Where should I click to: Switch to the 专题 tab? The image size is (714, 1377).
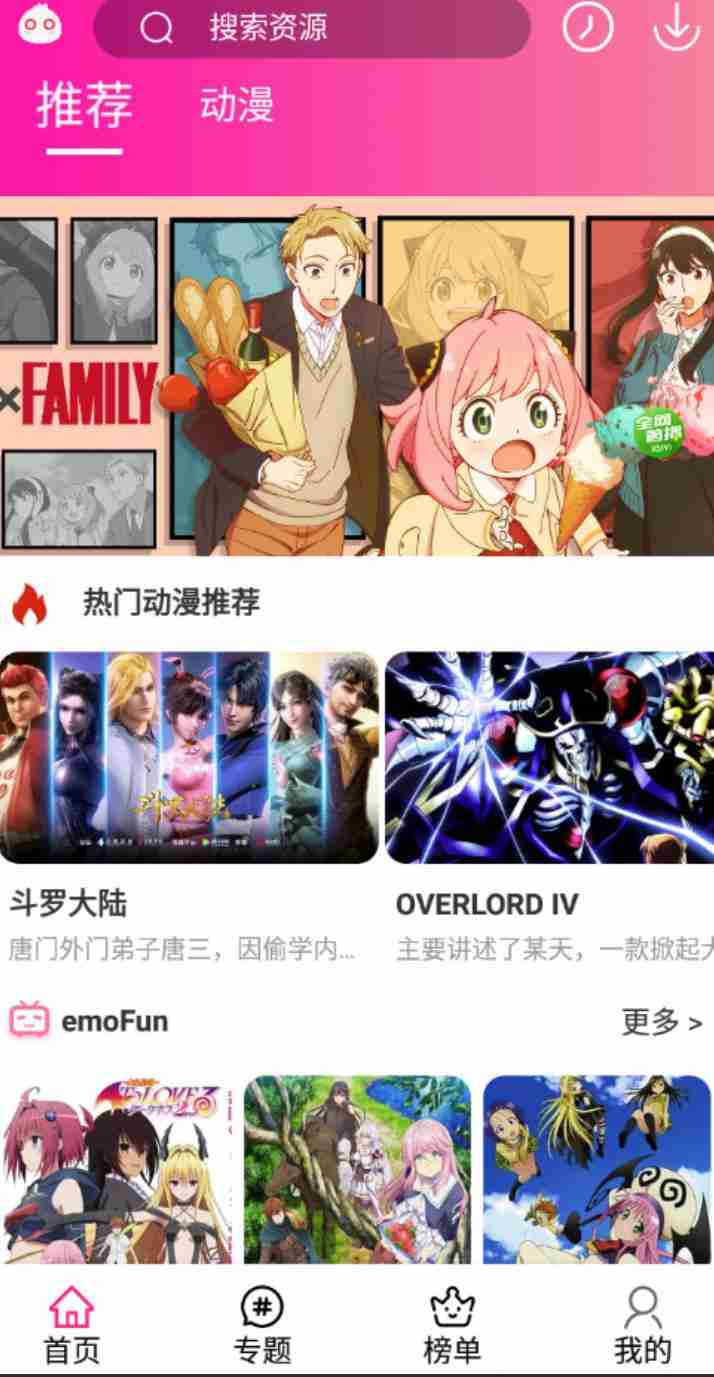(262, 1326)
